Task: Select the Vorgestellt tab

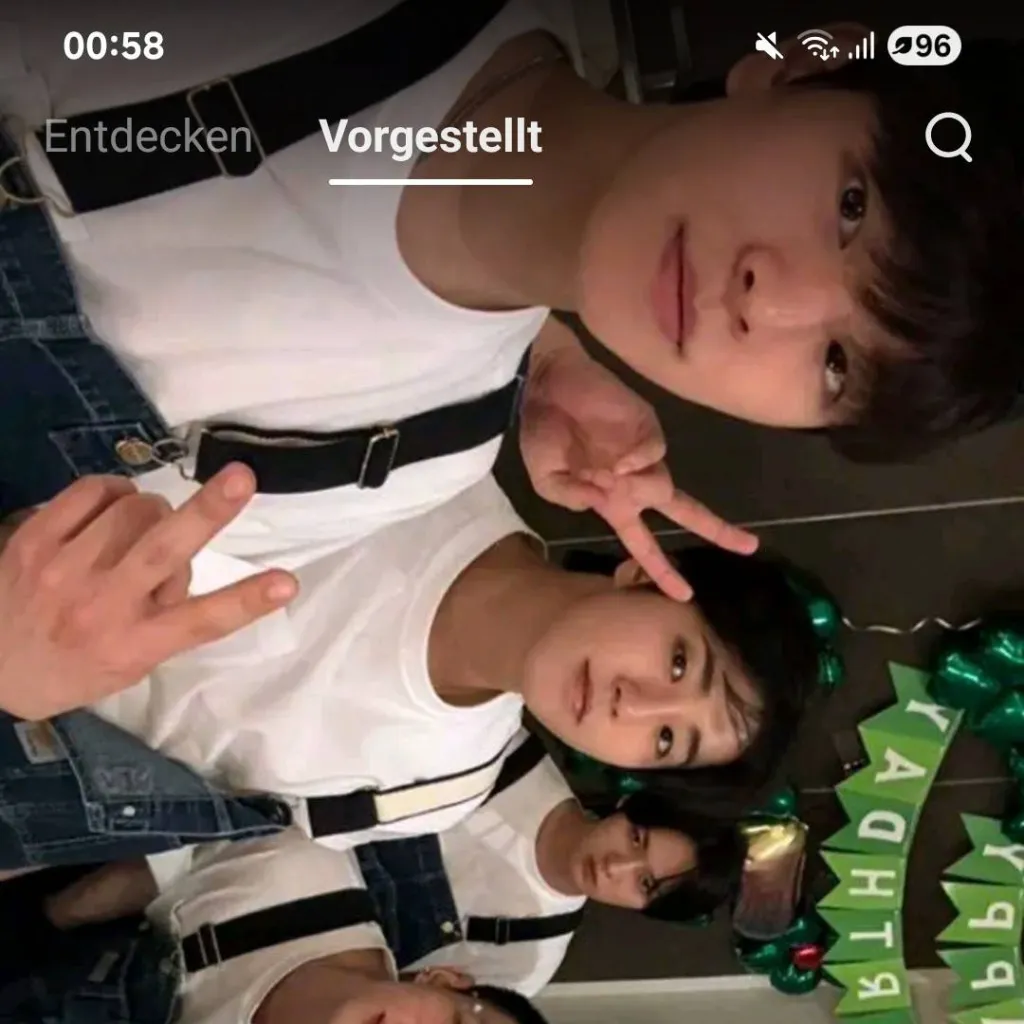Action: (x=431, y=138)
